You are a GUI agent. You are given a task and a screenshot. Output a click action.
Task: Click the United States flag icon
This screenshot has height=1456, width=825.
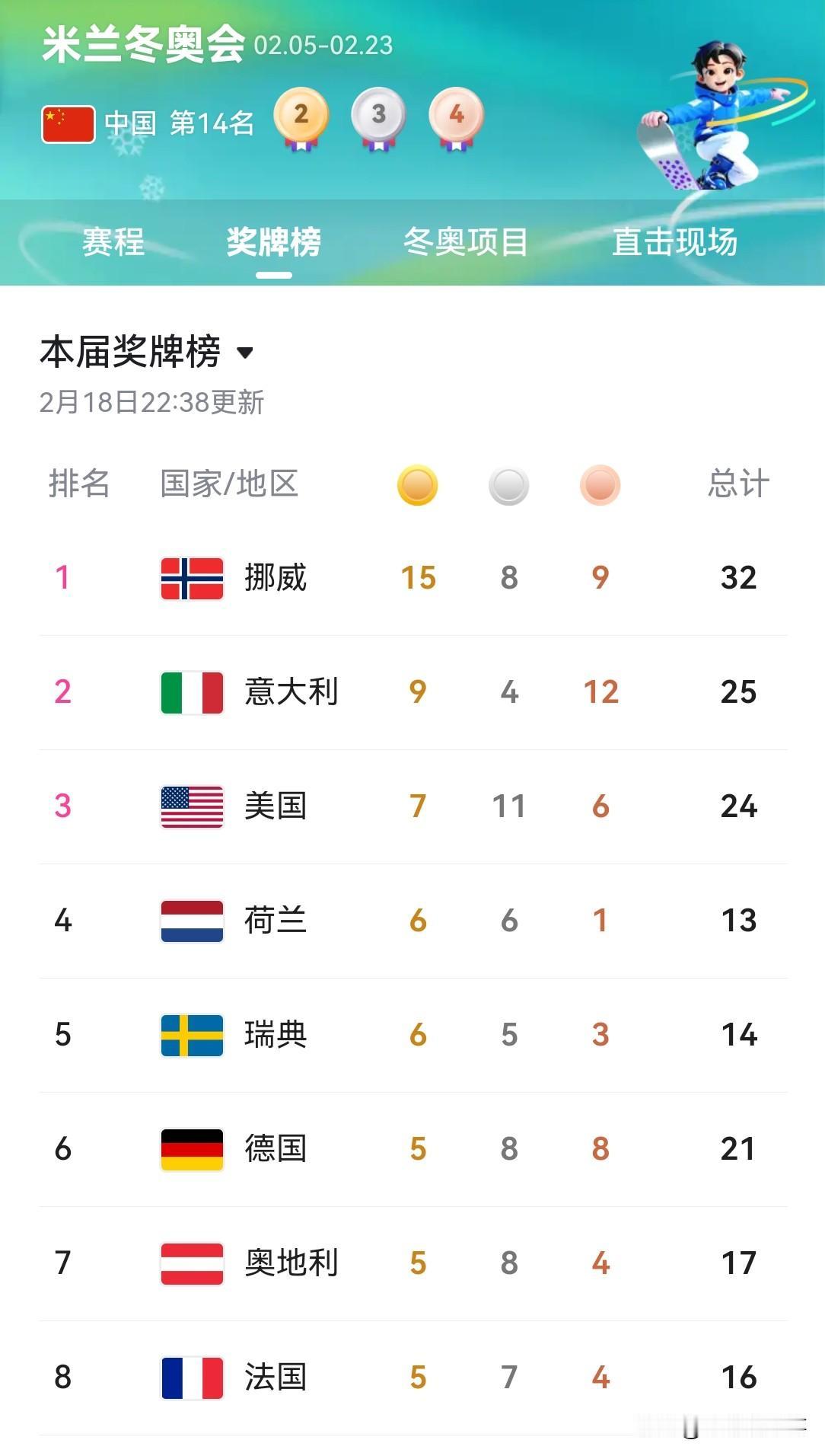click(192, 806)
